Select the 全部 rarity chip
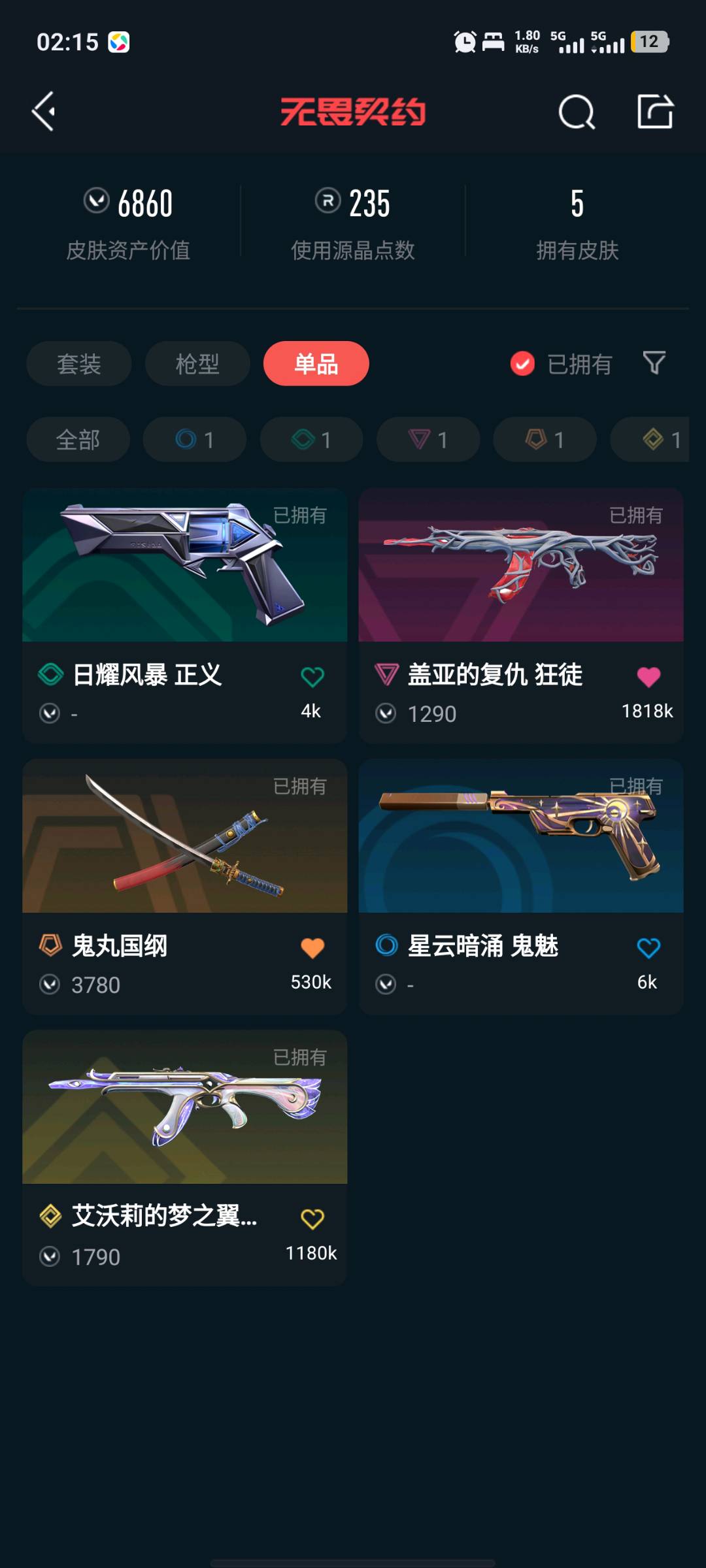The height and width of the screenshot is (1568, 706). (x=78, y=440)
